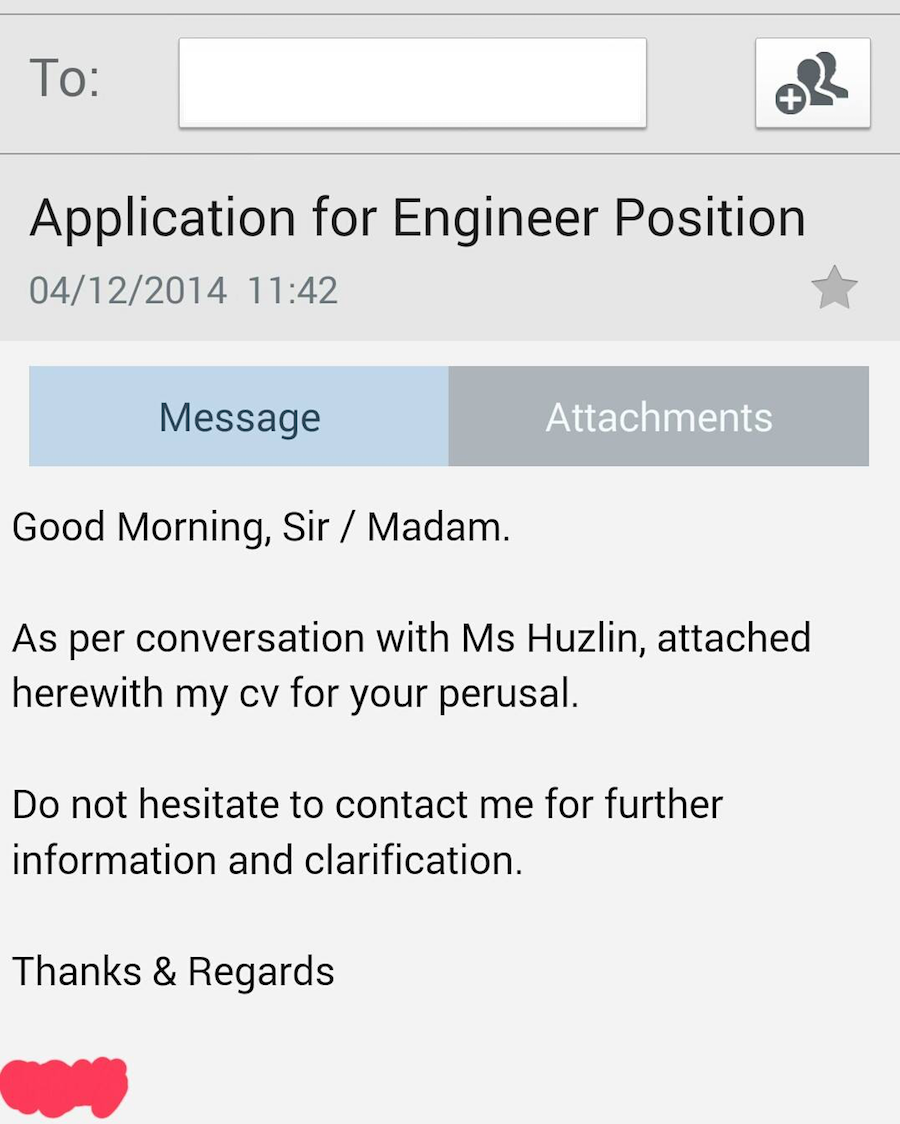Return to Message view tab
900x1124 pixels.
tap(238, 416)
